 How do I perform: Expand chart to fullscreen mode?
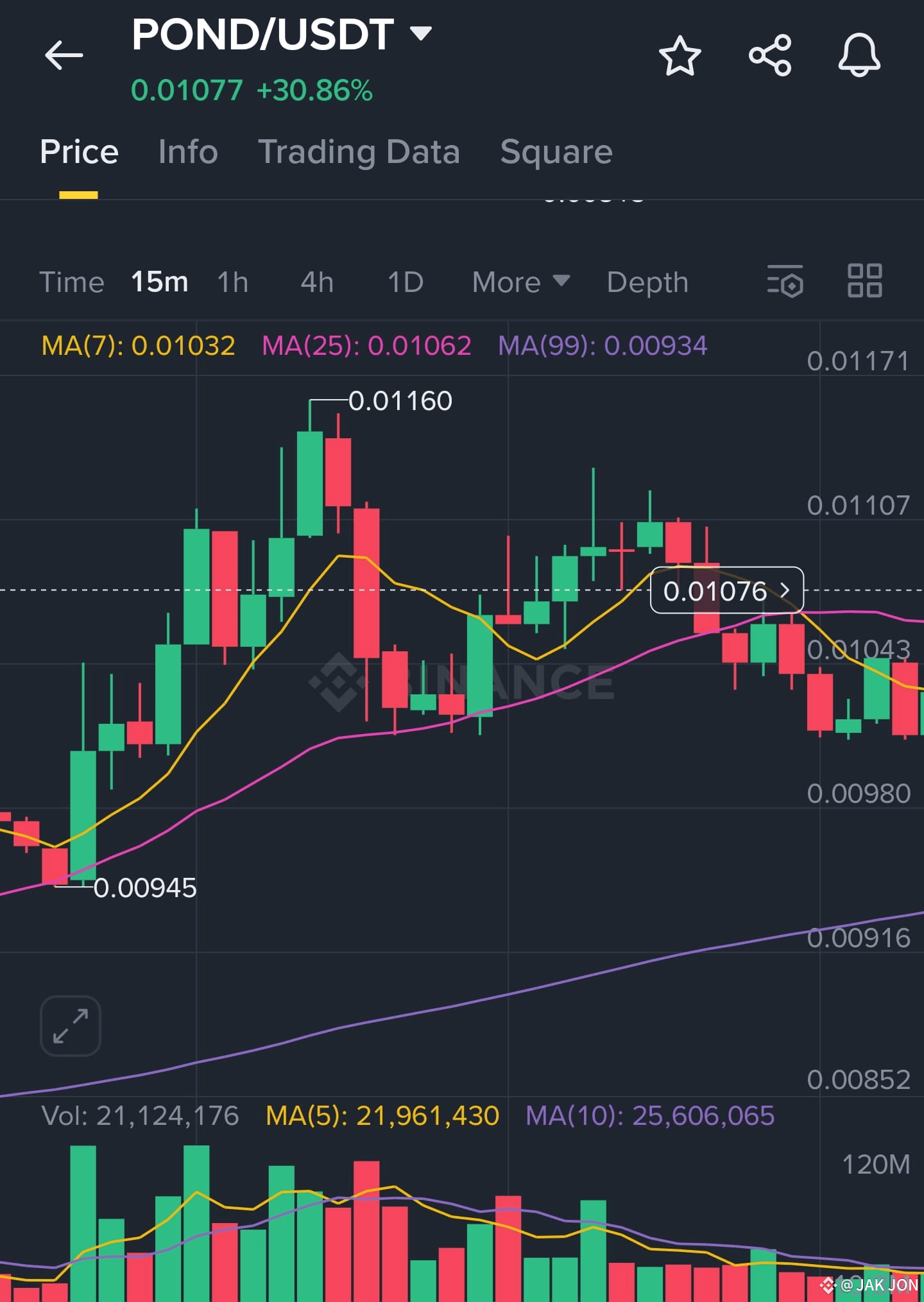click(69, 1025)
